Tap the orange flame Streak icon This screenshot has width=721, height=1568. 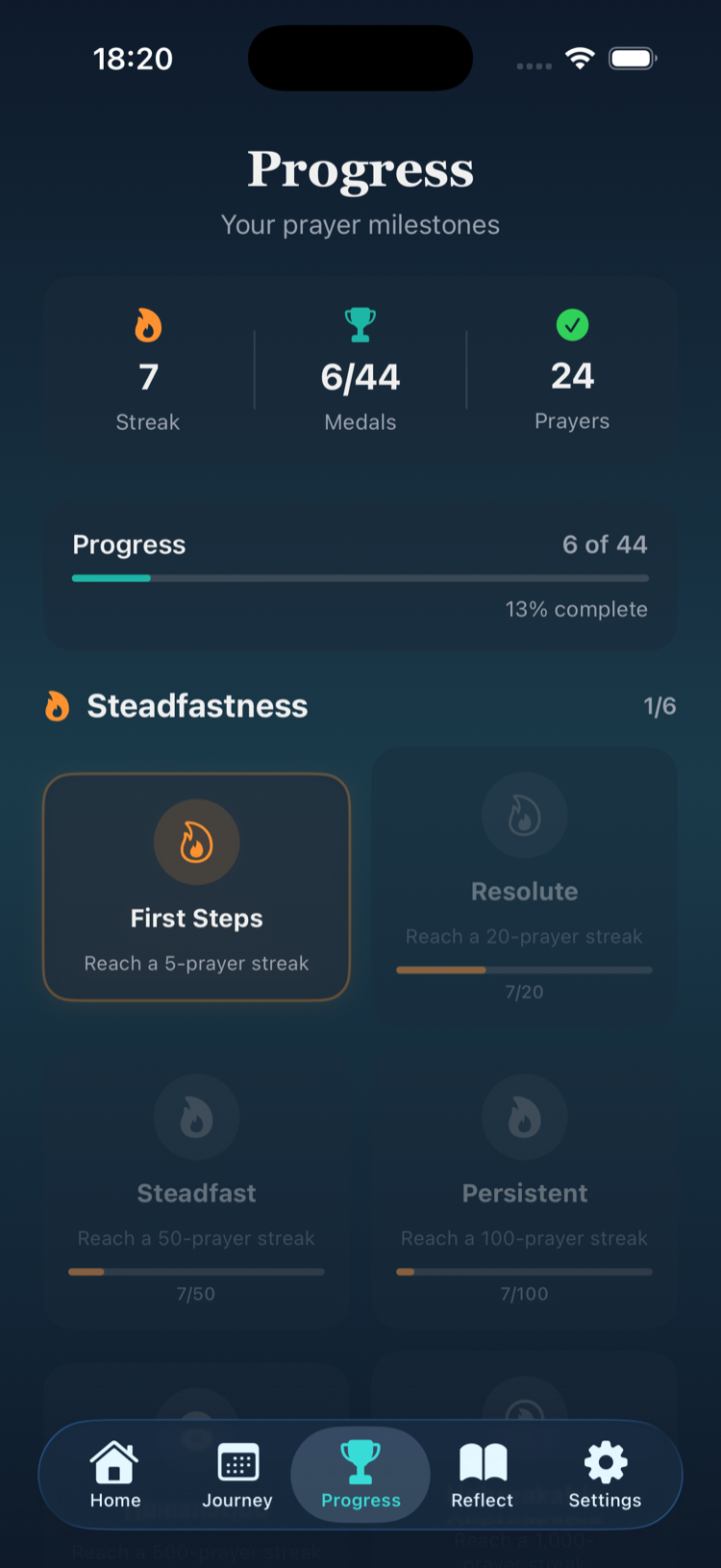click(147, 325)
